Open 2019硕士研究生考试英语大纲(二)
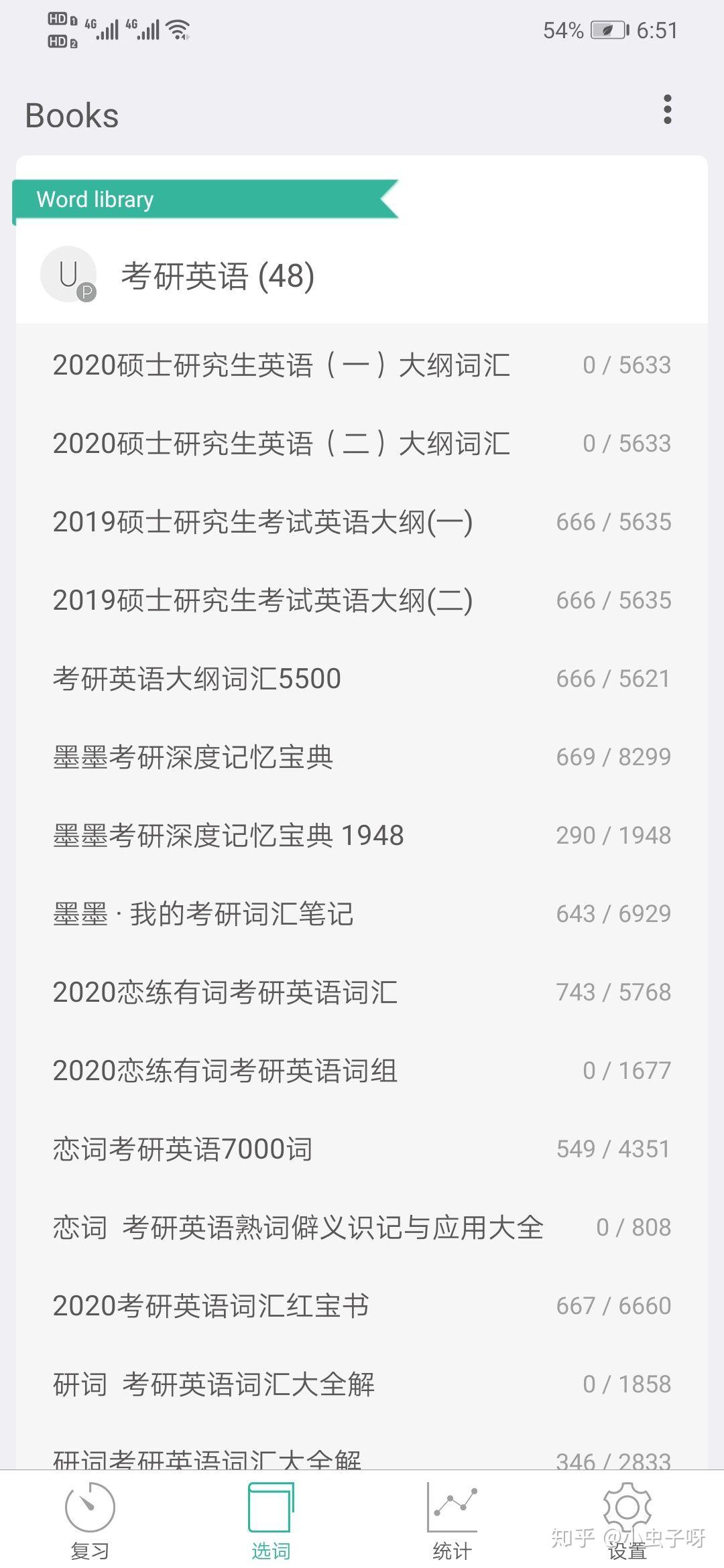The height and width of the screenshot is (1568, 724). (263, 600)
